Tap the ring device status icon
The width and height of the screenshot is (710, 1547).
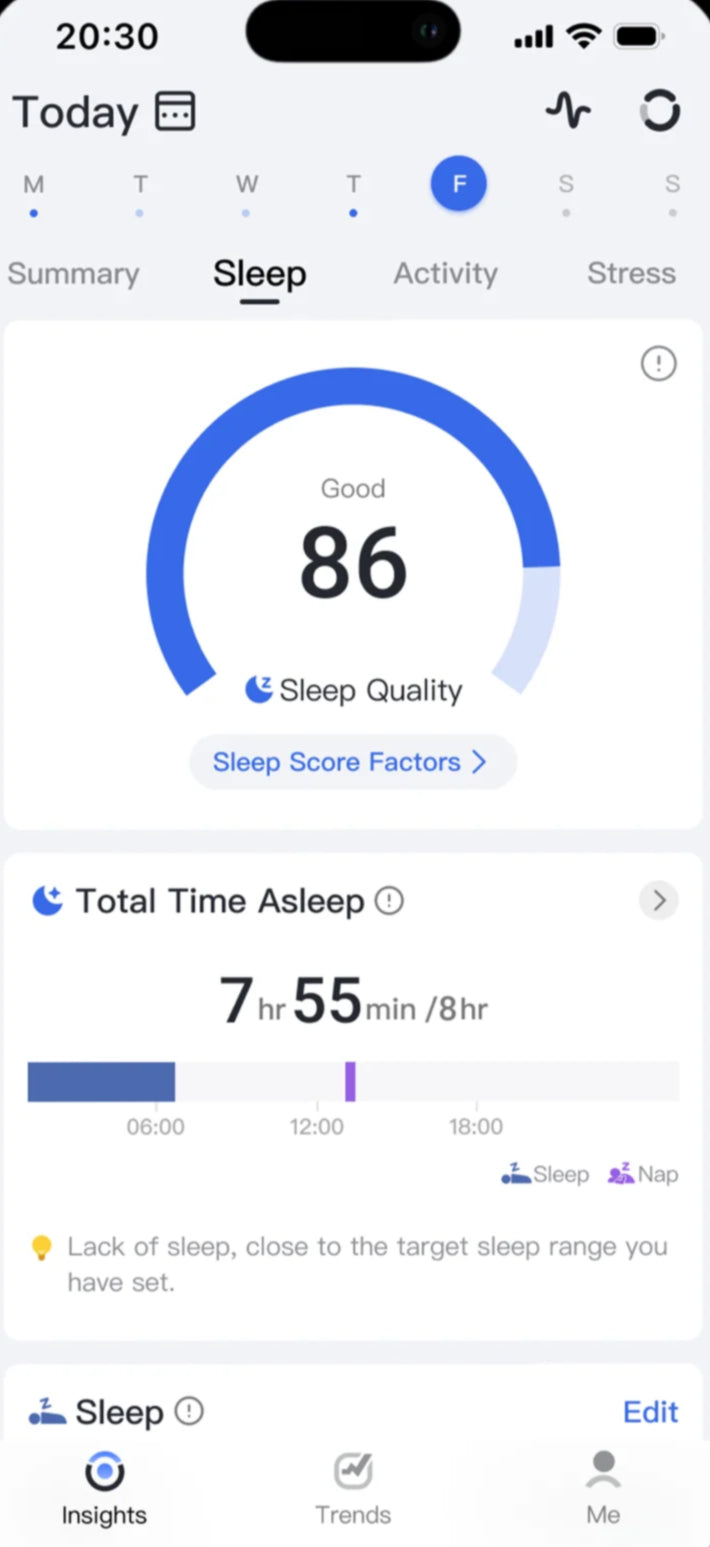660,110
